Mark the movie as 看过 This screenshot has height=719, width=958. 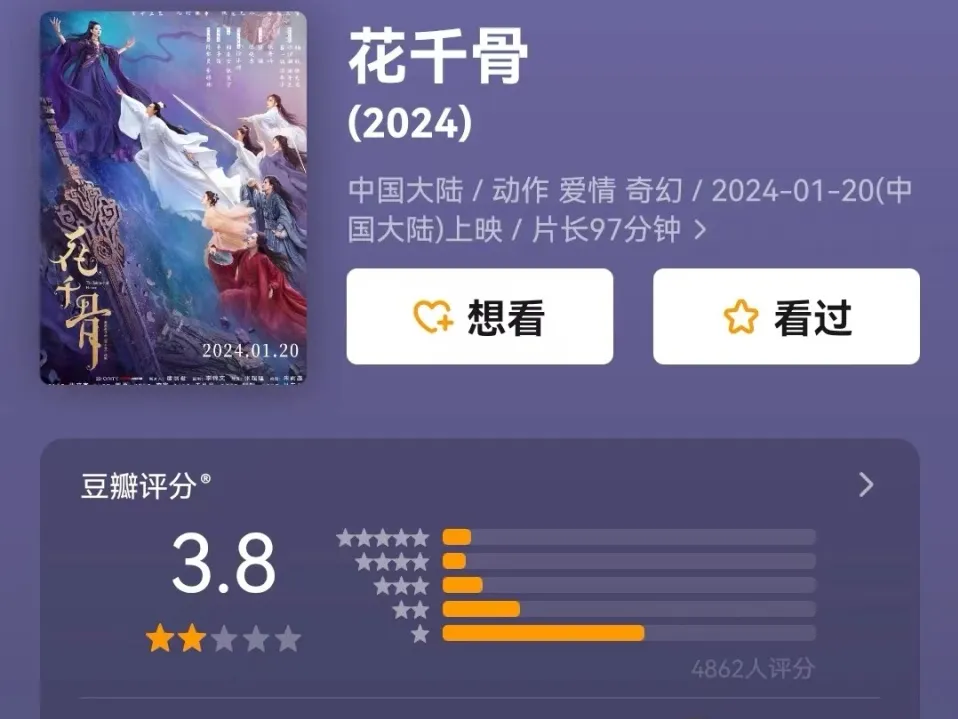point(786,317)
